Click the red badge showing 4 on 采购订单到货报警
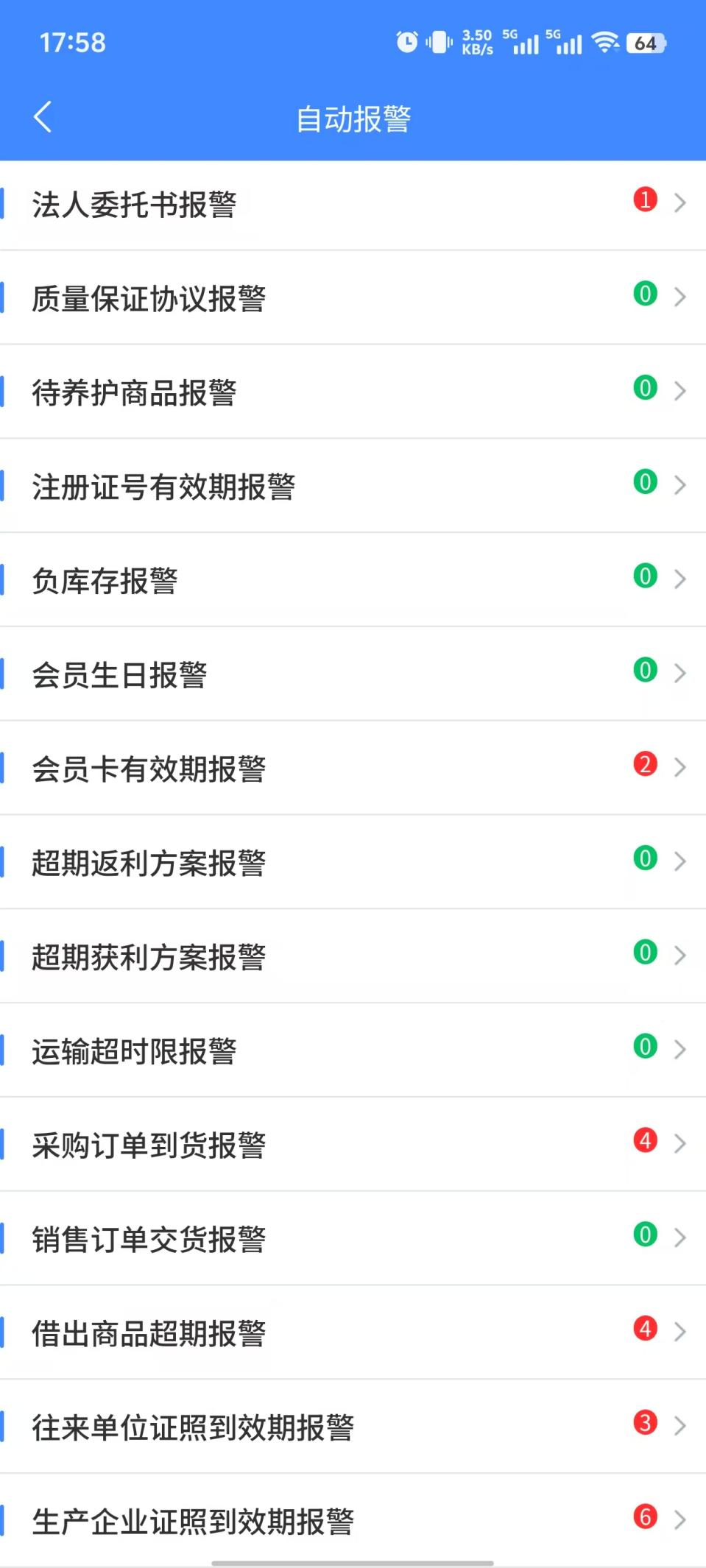Image resolution: width=706 pixels, height=1568 pixels. coord(644,1141)
